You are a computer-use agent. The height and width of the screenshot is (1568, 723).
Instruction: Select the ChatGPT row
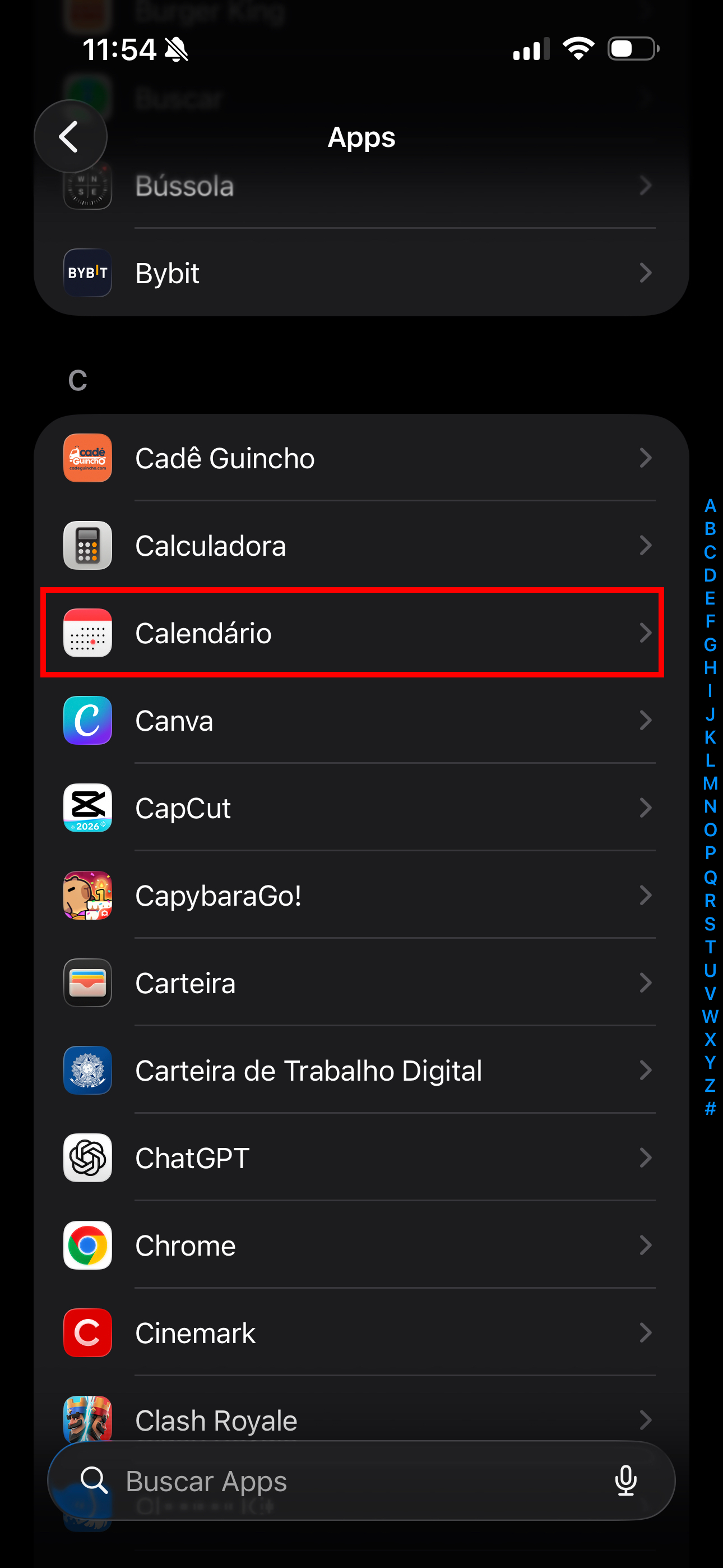[x=360, y=1157]
